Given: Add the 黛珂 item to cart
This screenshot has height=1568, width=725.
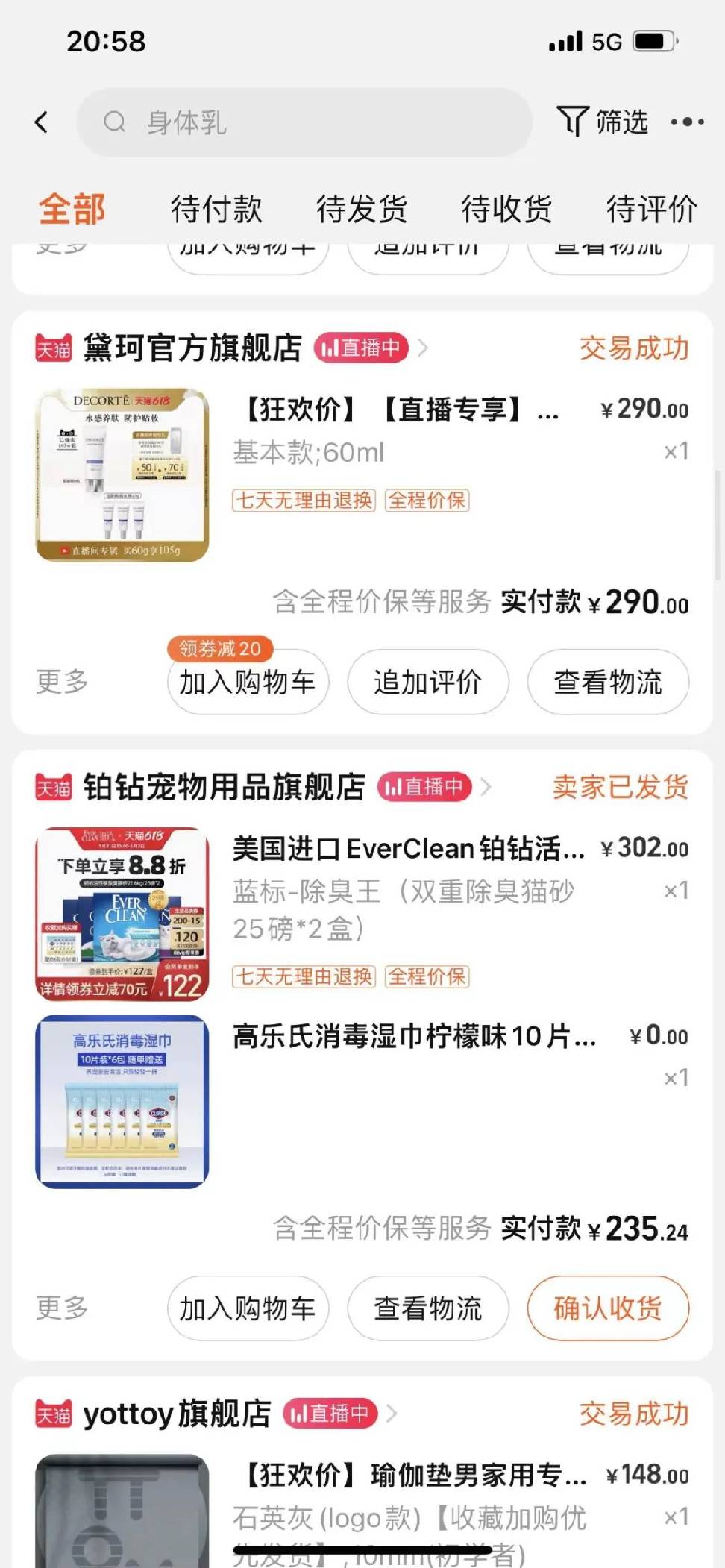Looking at the screenshot, I should (x=248, y=682).
